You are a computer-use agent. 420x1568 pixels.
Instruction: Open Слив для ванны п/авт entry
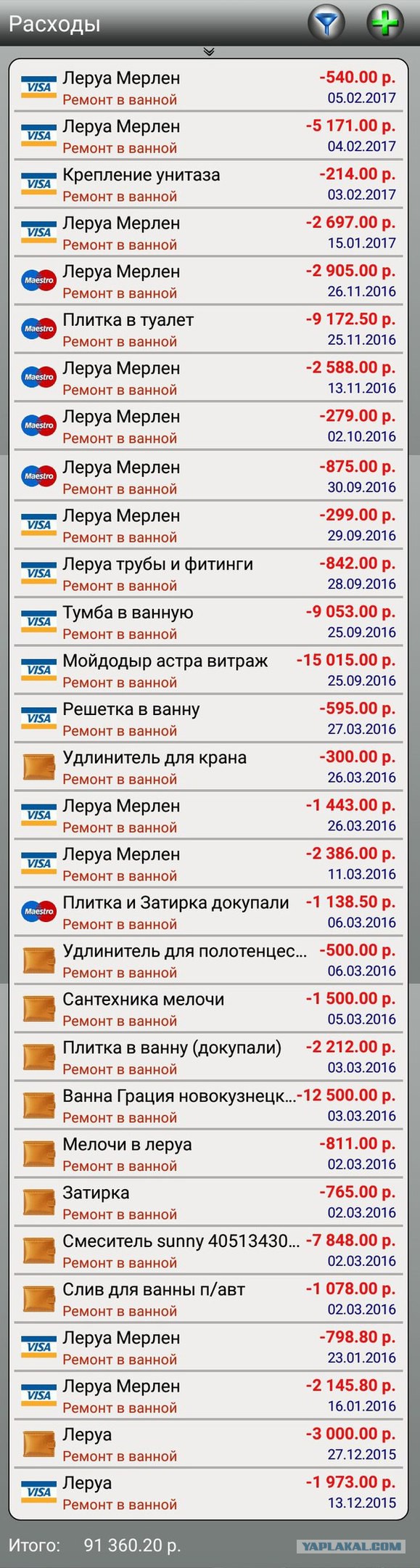[x=210, y=1299]
